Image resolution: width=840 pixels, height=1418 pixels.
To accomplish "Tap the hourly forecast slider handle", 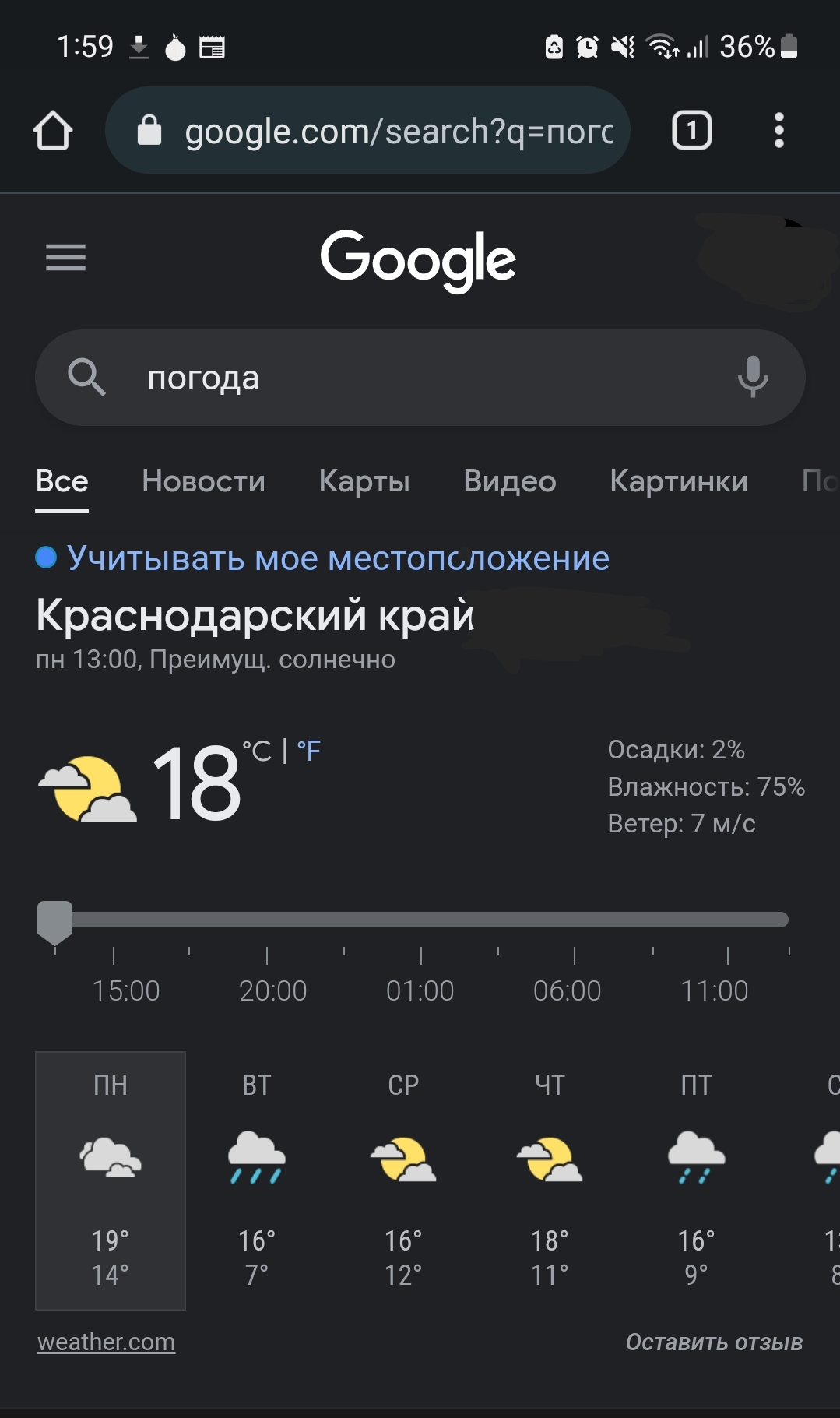I will pos(54,921).
